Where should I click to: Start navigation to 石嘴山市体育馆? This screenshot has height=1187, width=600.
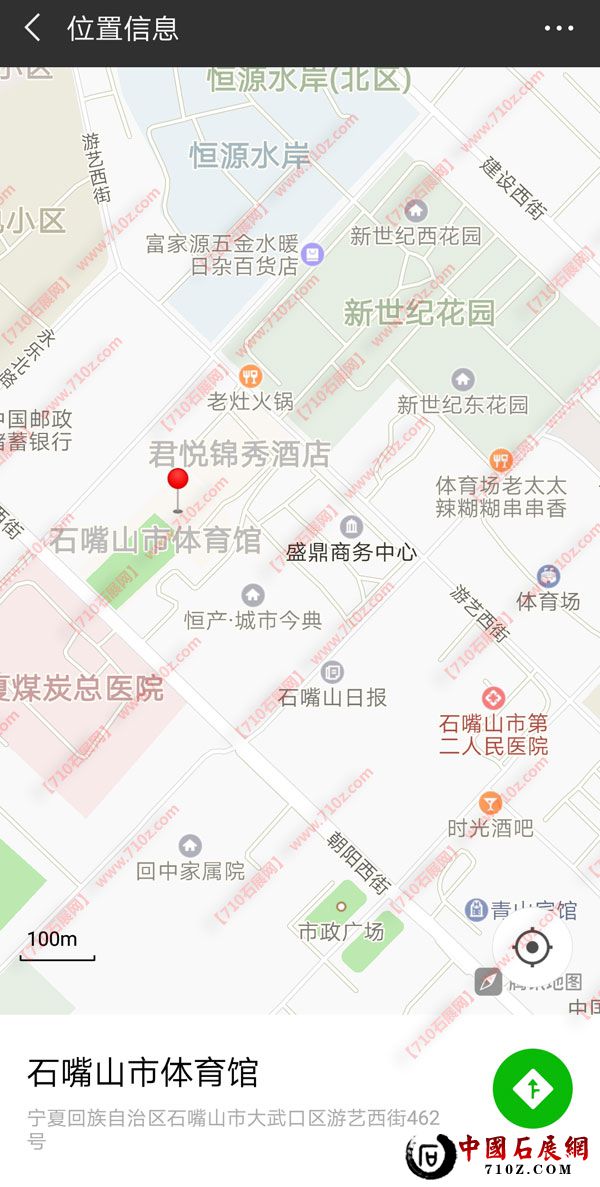[532, 1088]
